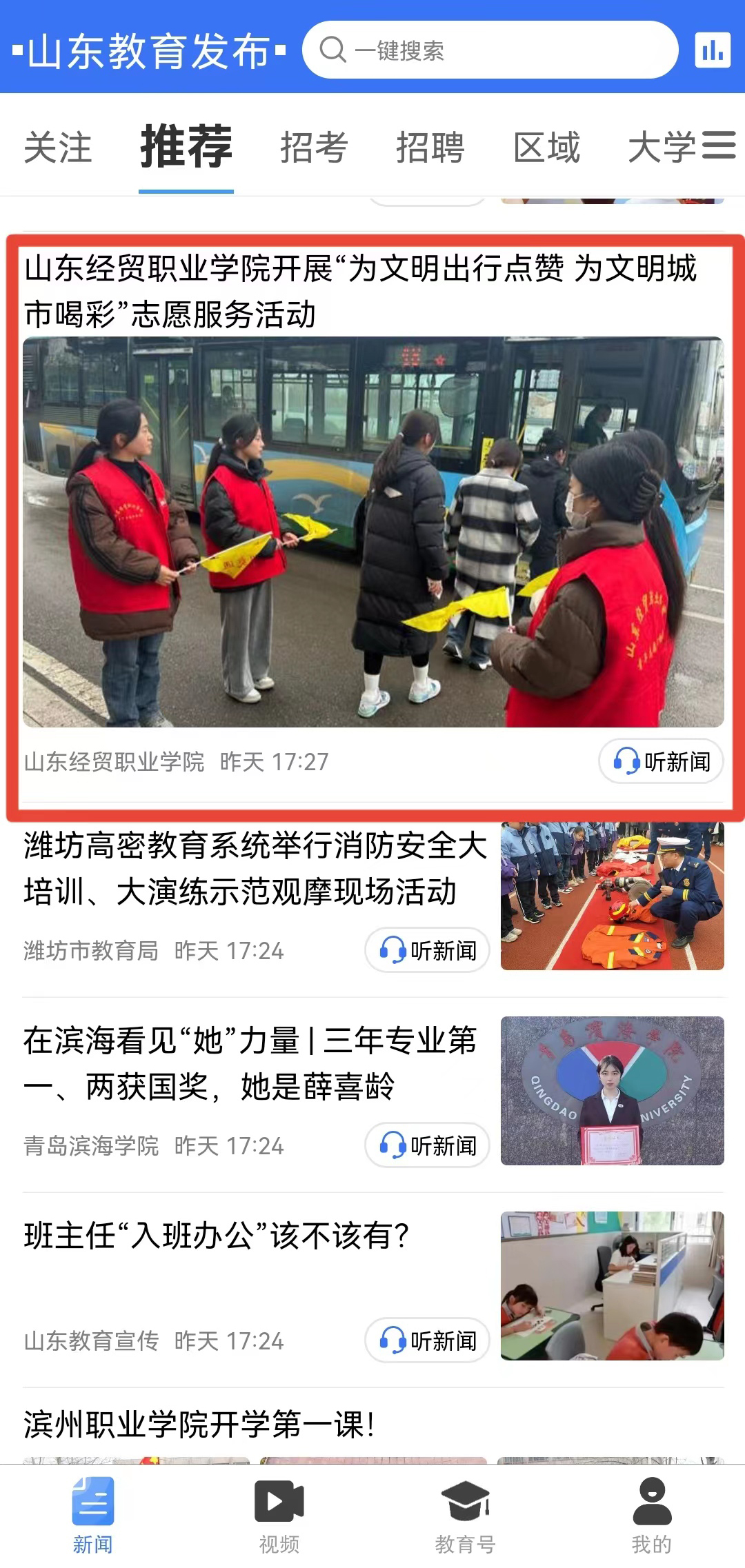The width and height of the screenshot is (745, 1568).
Task: Switch to the 区域 tab
Action: 547,148
